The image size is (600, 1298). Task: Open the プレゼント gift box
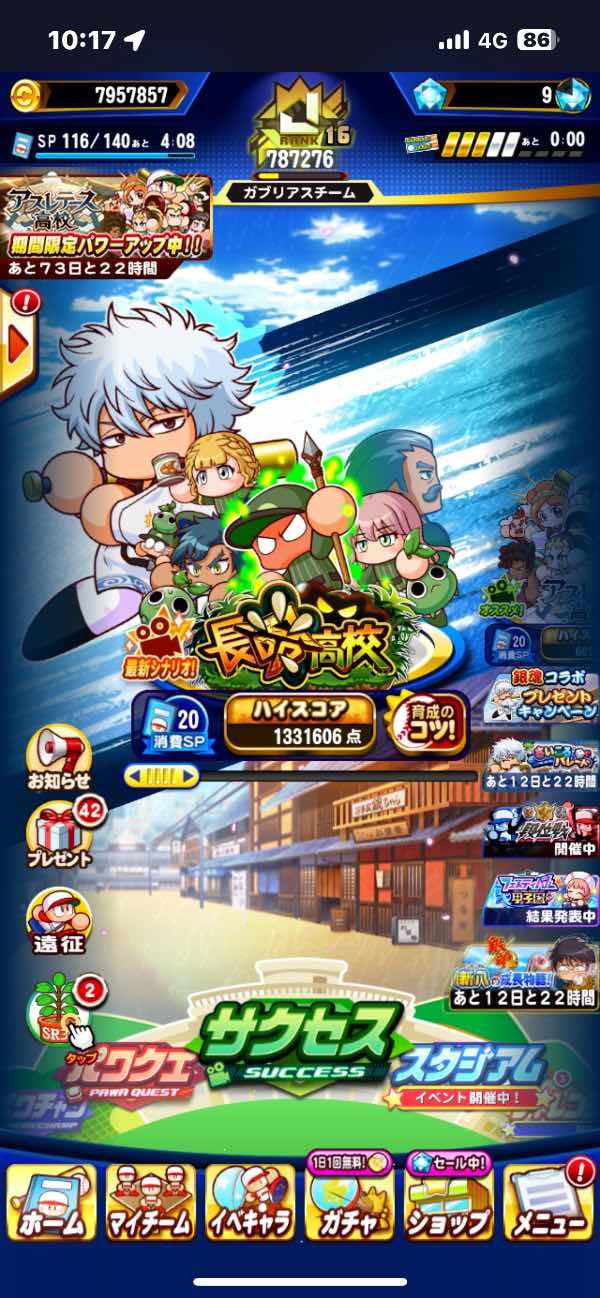point(59,835)
